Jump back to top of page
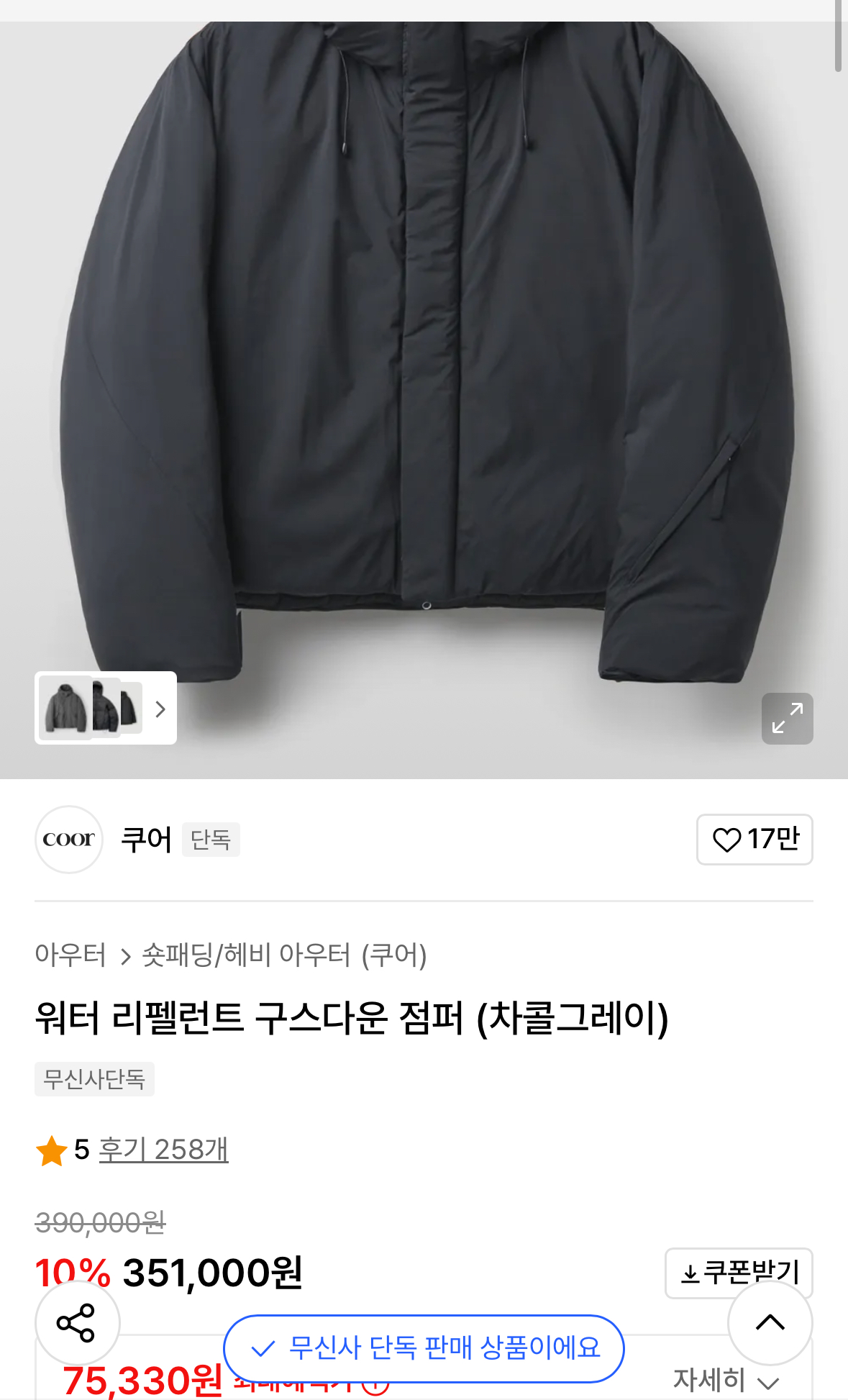 [x=770, y=1322]
